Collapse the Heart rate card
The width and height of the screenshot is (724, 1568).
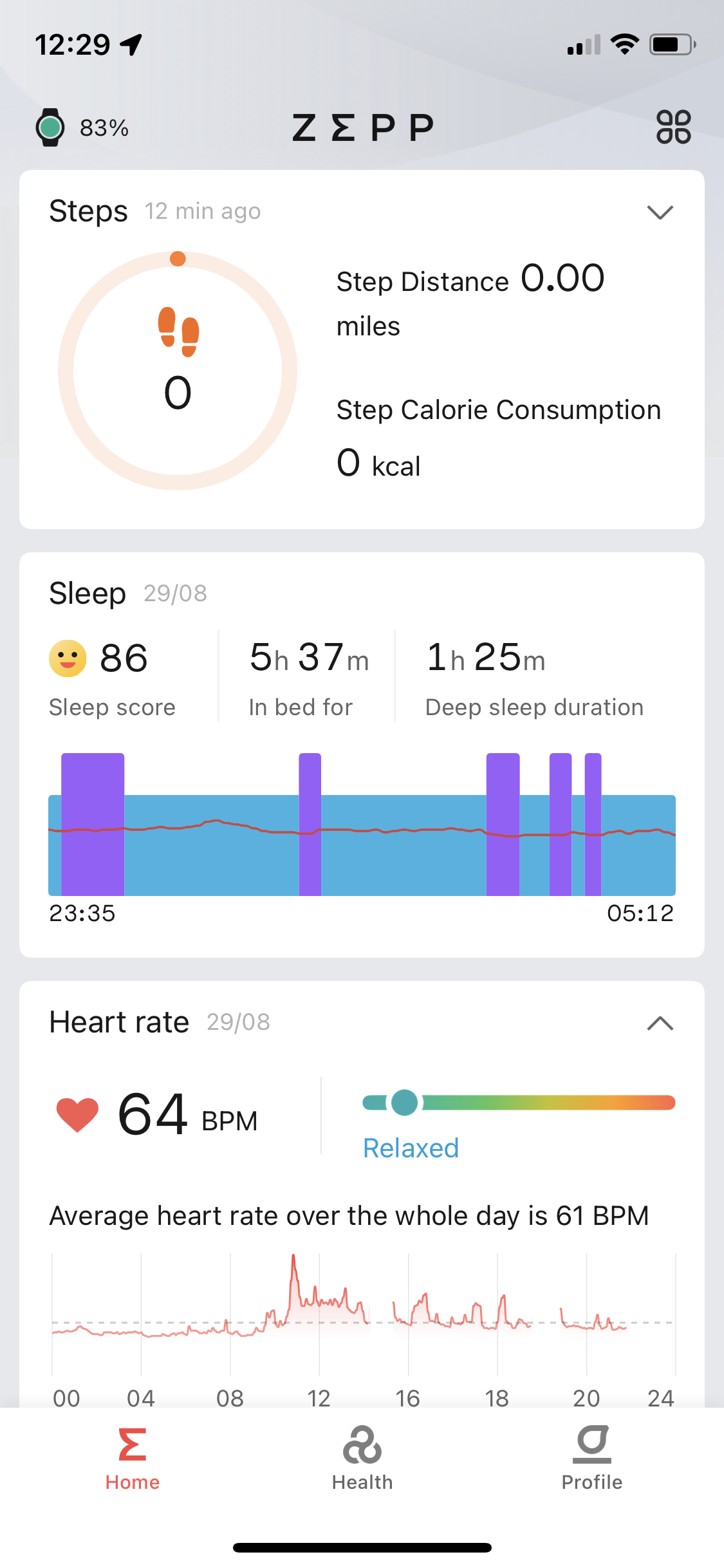coord(660,1023)
